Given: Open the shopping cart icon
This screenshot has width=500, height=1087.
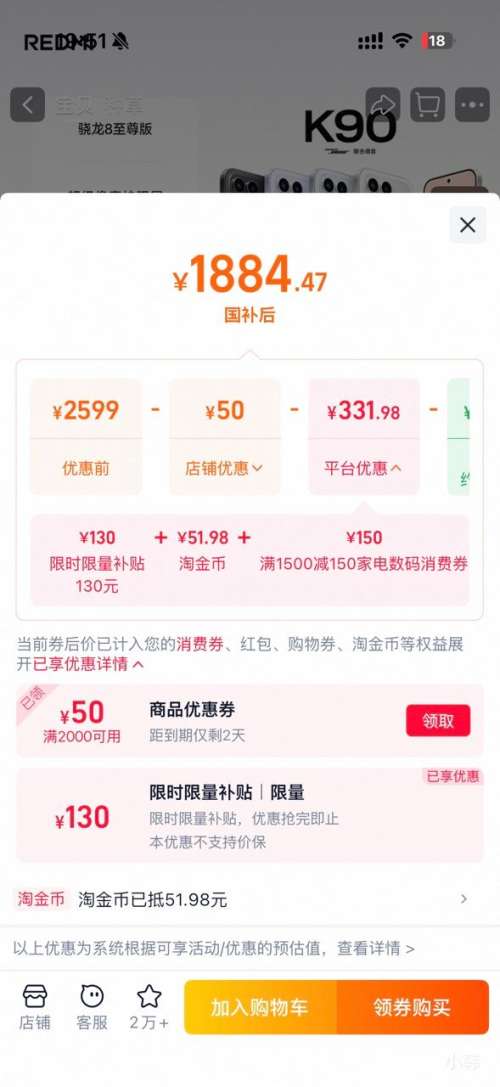Looking at the screenshot, I should (x=428, y=105).
